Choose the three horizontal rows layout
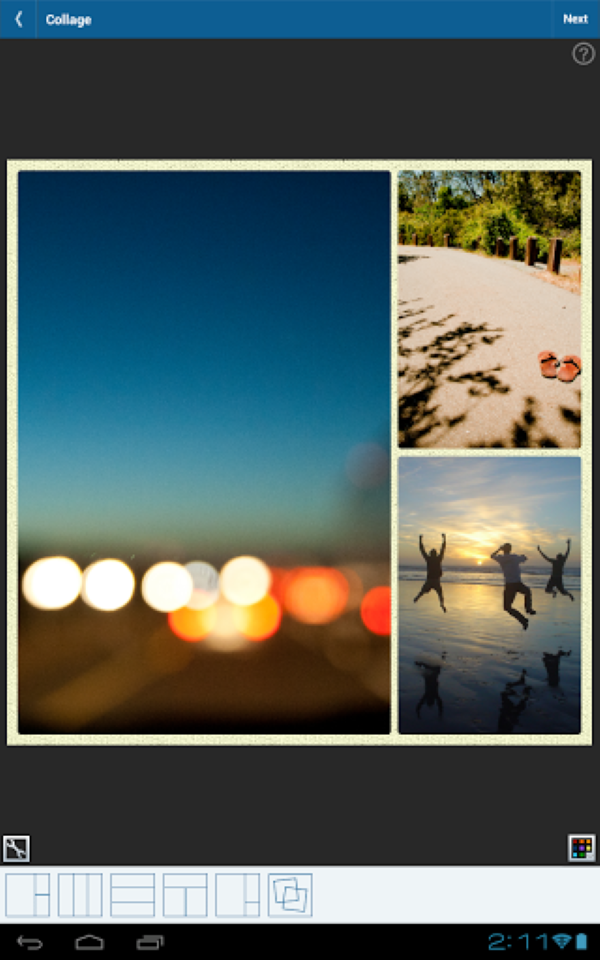Screen dimensions: 600x960 click(133, 895)
